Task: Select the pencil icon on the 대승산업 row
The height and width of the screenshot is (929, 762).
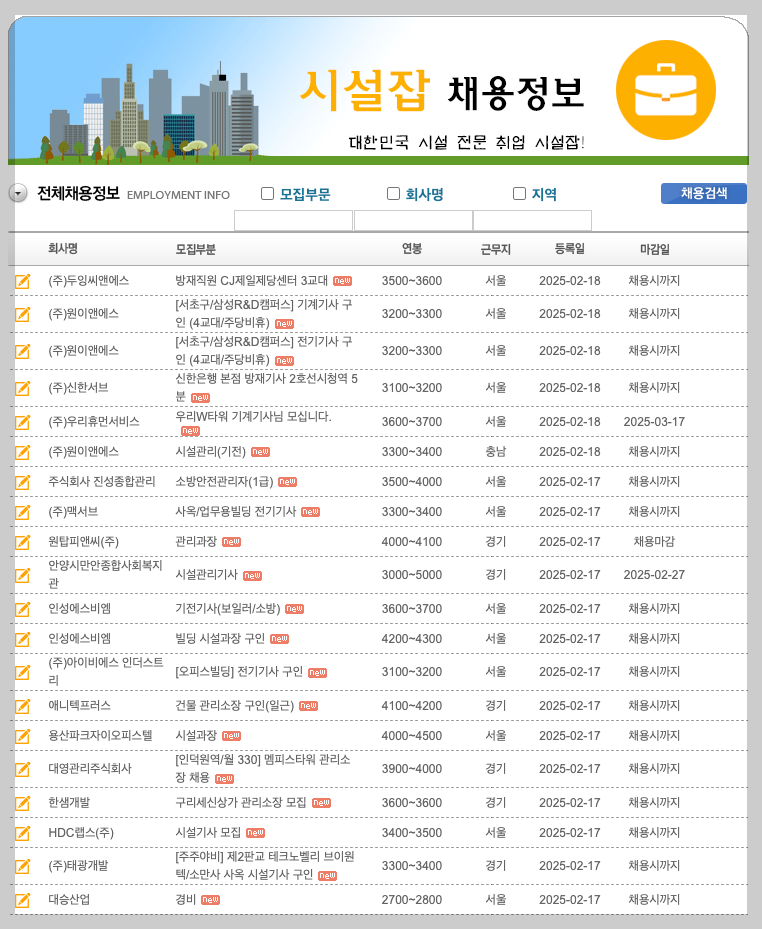Action: point(22,899)
